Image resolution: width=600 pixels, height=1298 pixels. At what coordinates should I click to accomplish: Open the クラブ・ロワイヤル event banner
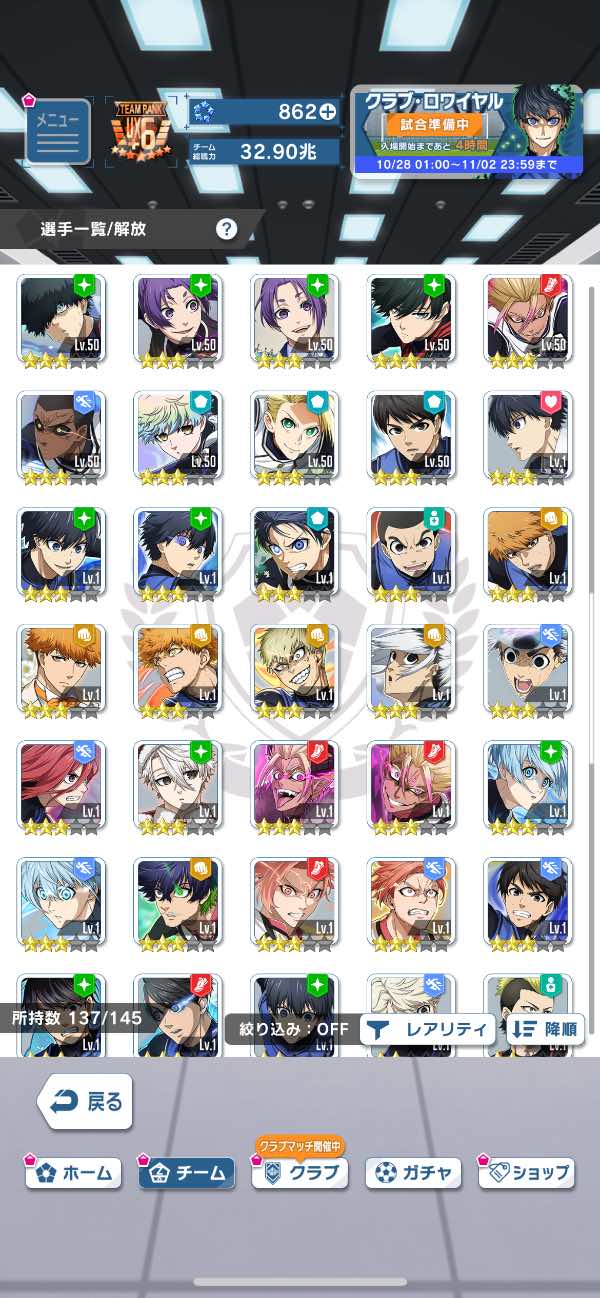coord(466,130)
